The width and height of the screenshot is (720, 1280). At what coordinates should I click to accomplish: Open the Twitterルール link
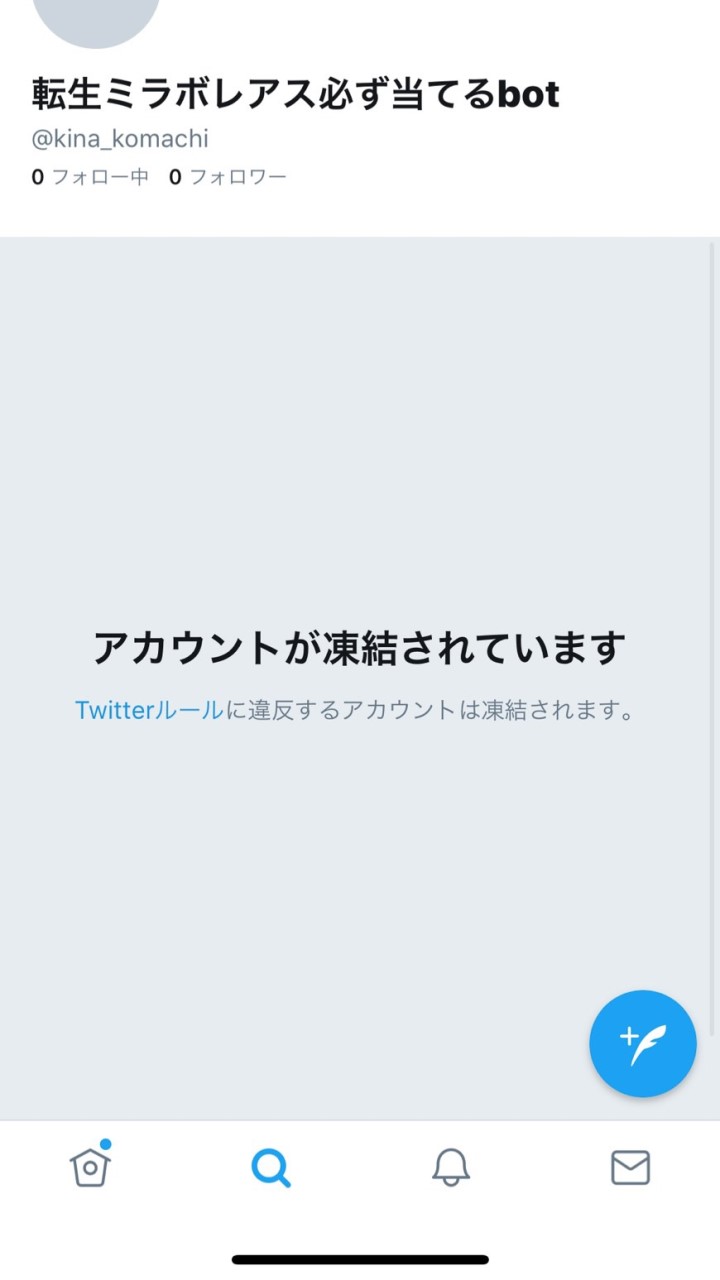[149, 711]
